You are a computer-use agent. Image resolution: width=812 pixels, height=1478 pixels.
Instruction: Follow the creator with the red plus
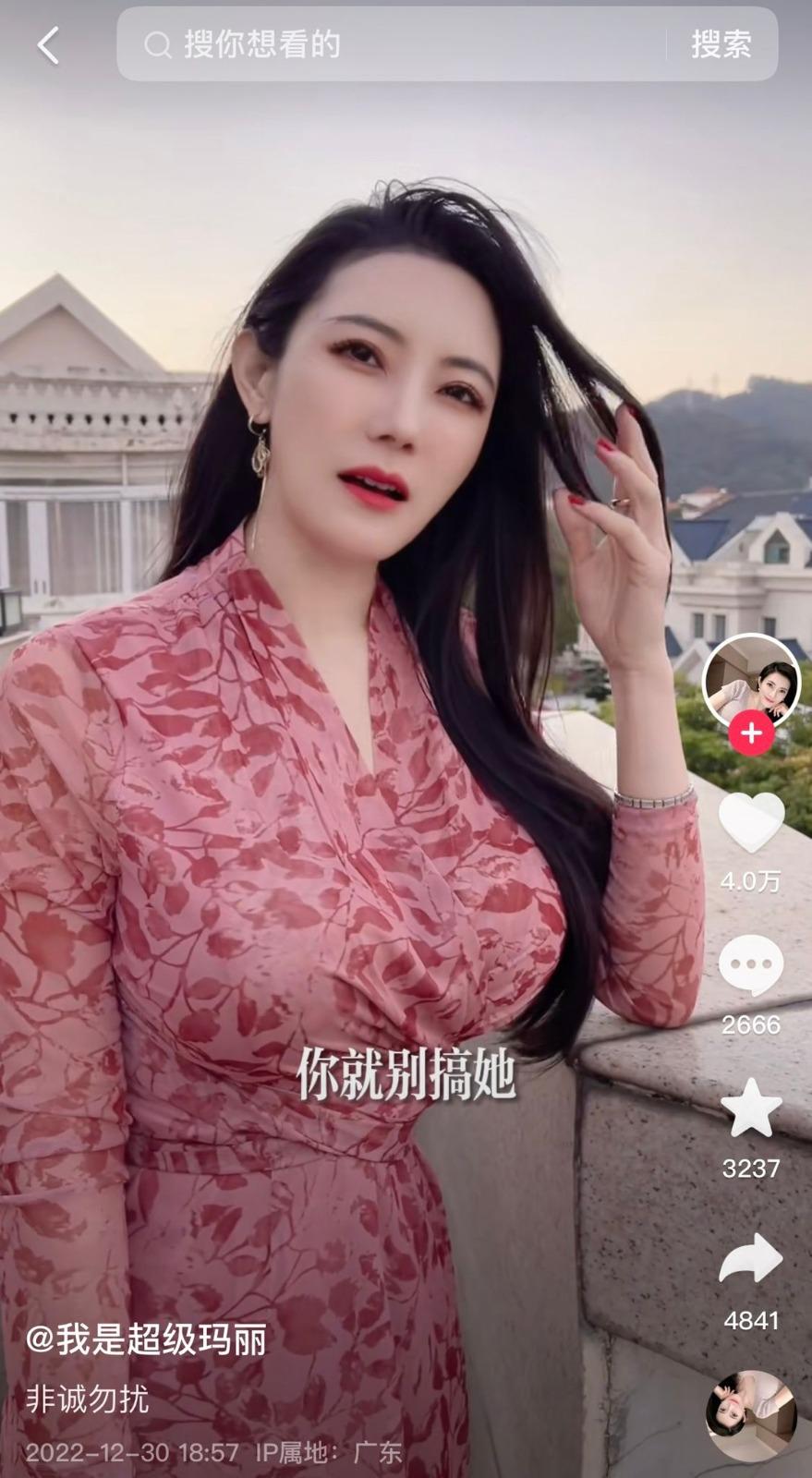coord(751,733)
